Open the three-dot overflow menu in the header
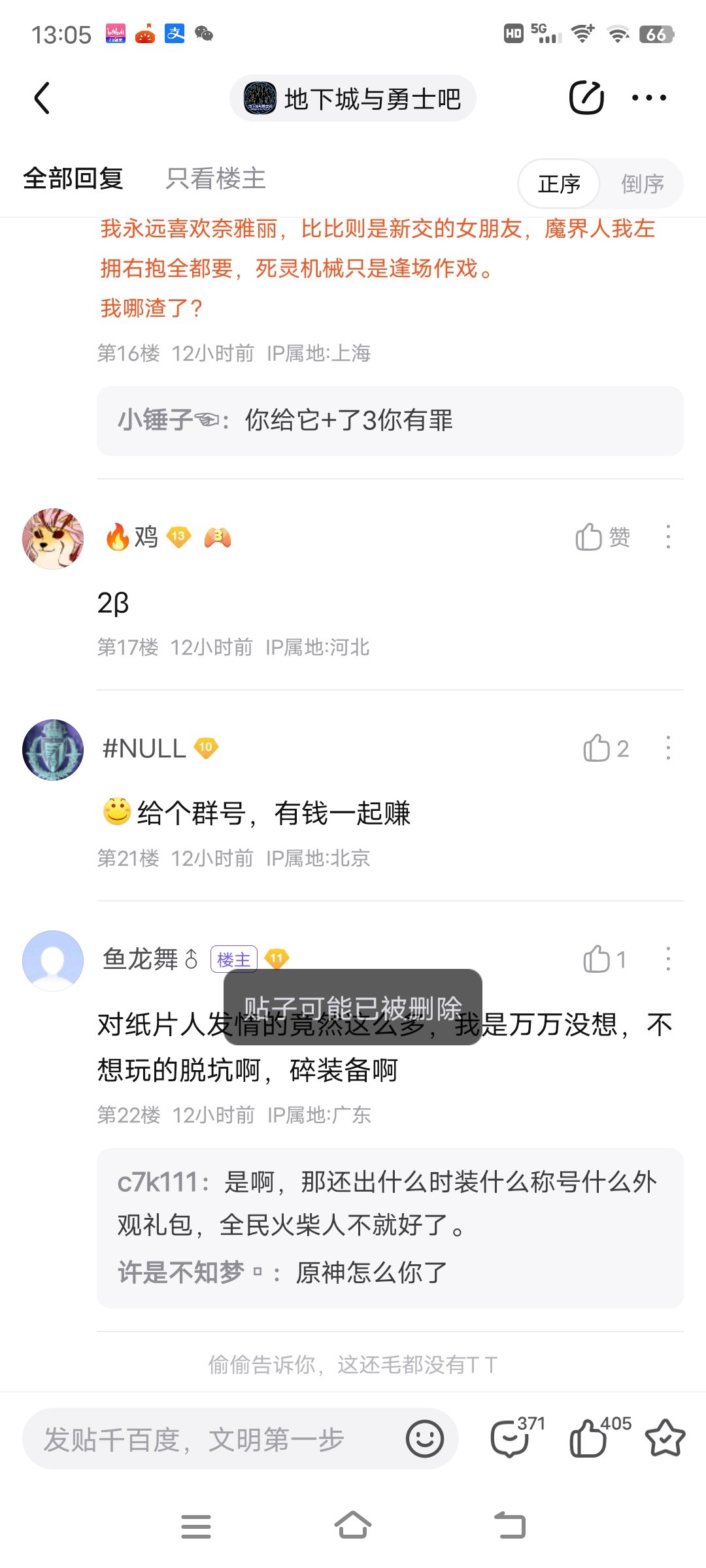The height and width of the screenshot is (1568, 706). coord(648,98)
